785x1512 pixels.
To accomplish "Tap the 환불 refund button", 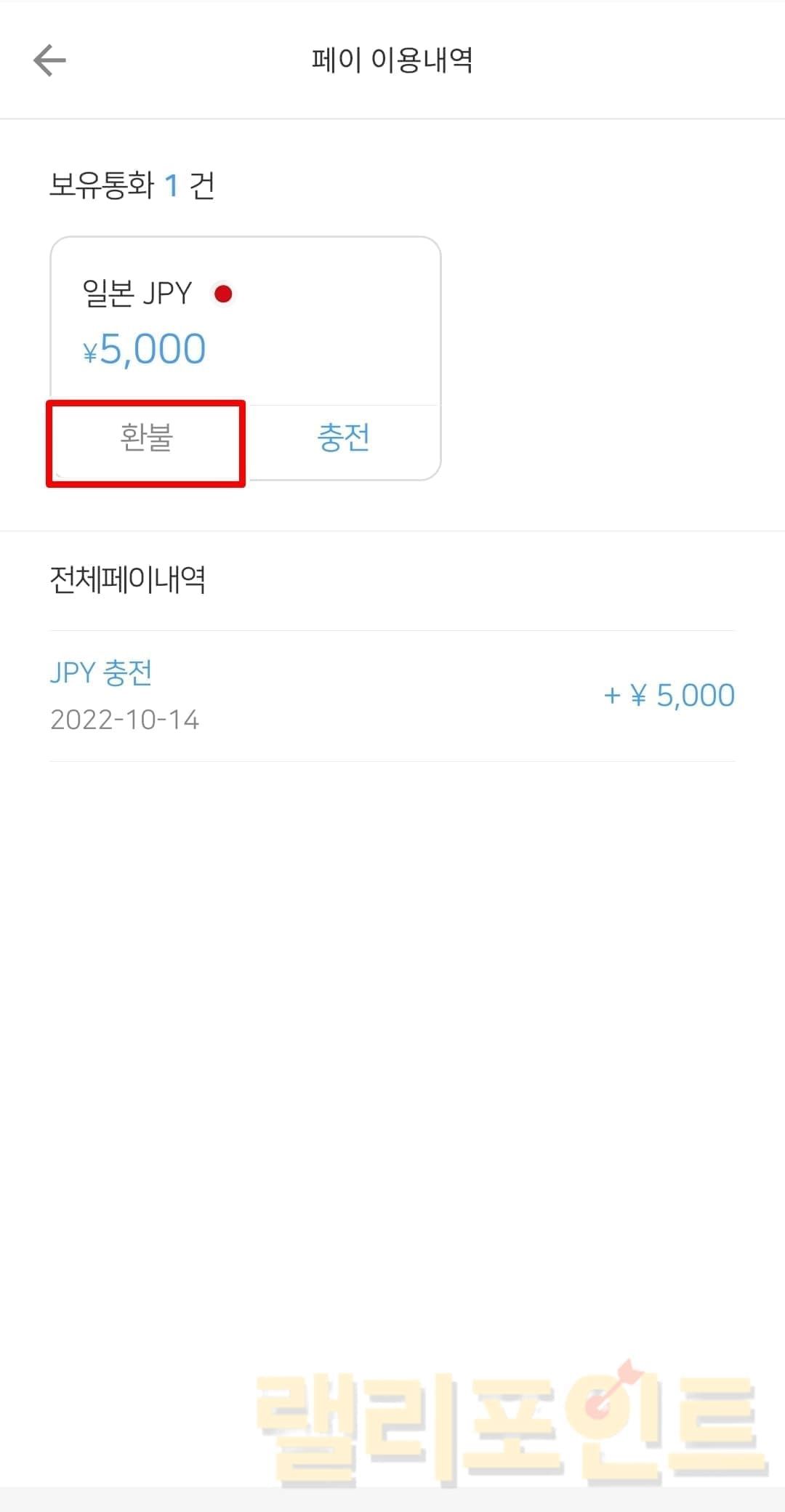I will [146, 438].
